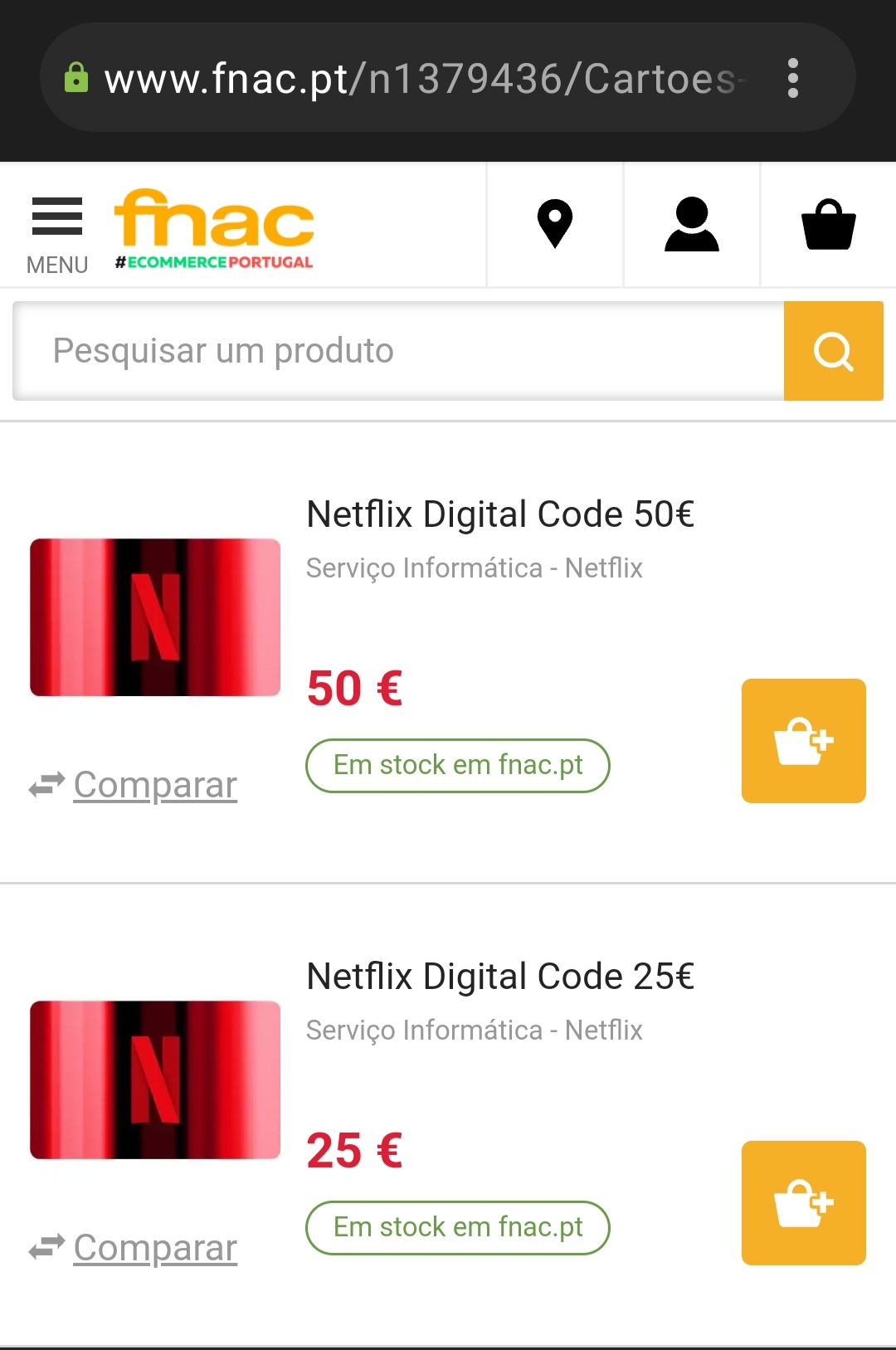Focus the 'Pesquisar um produto' search field
Viewport: 896px width, 1350px height.
tap(398, 351)
